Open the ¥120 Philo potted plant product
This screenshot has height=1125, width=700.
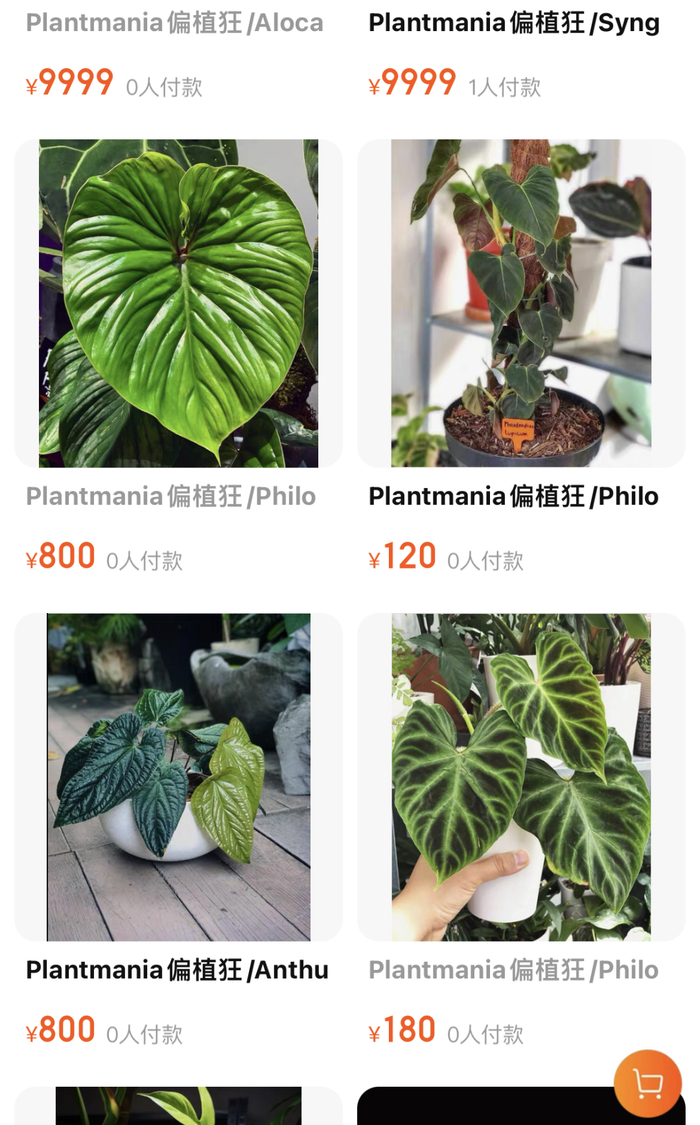(521, 303)
